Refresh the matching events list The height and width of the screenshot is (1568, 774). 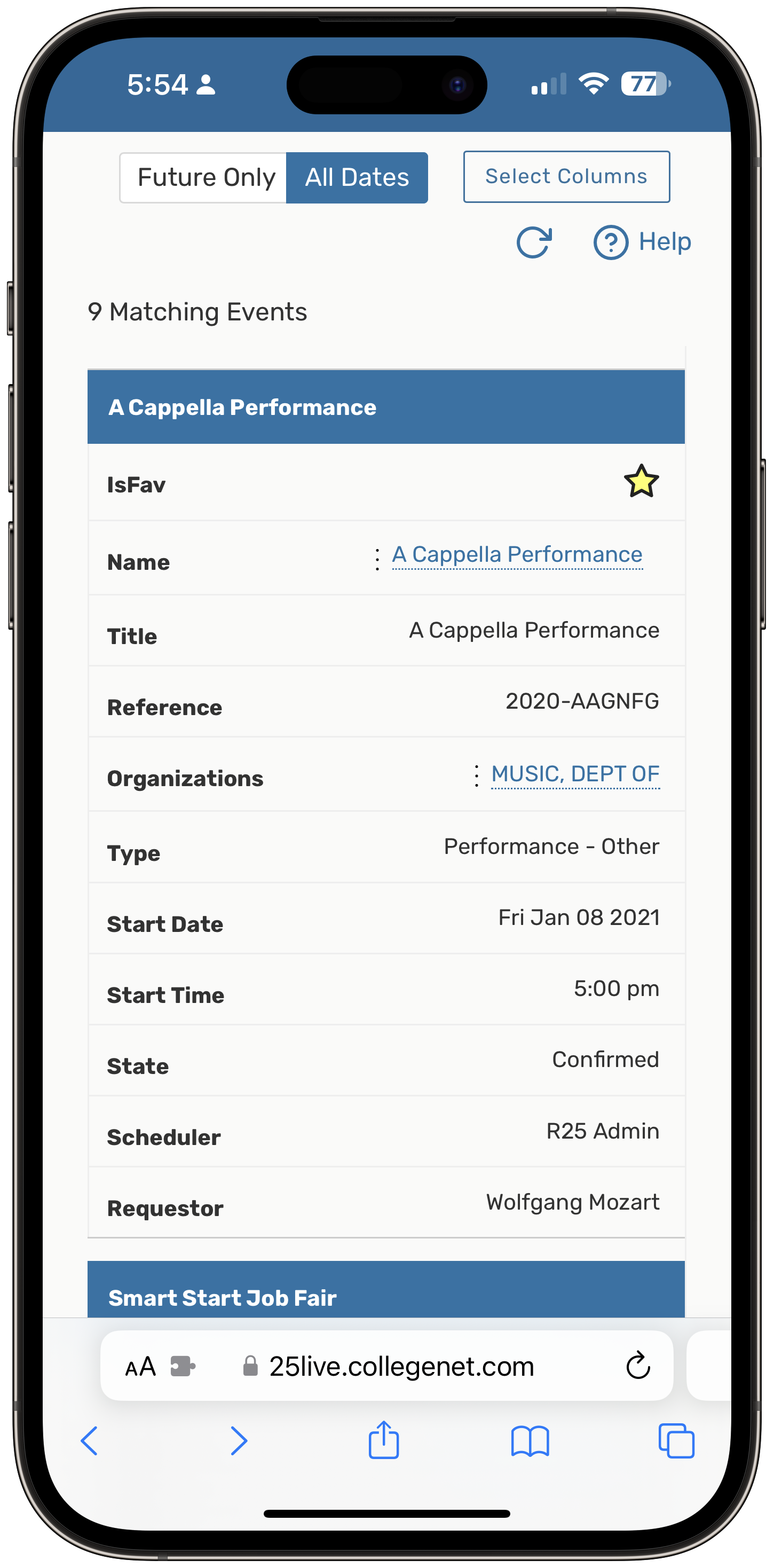tap(534, 242)
